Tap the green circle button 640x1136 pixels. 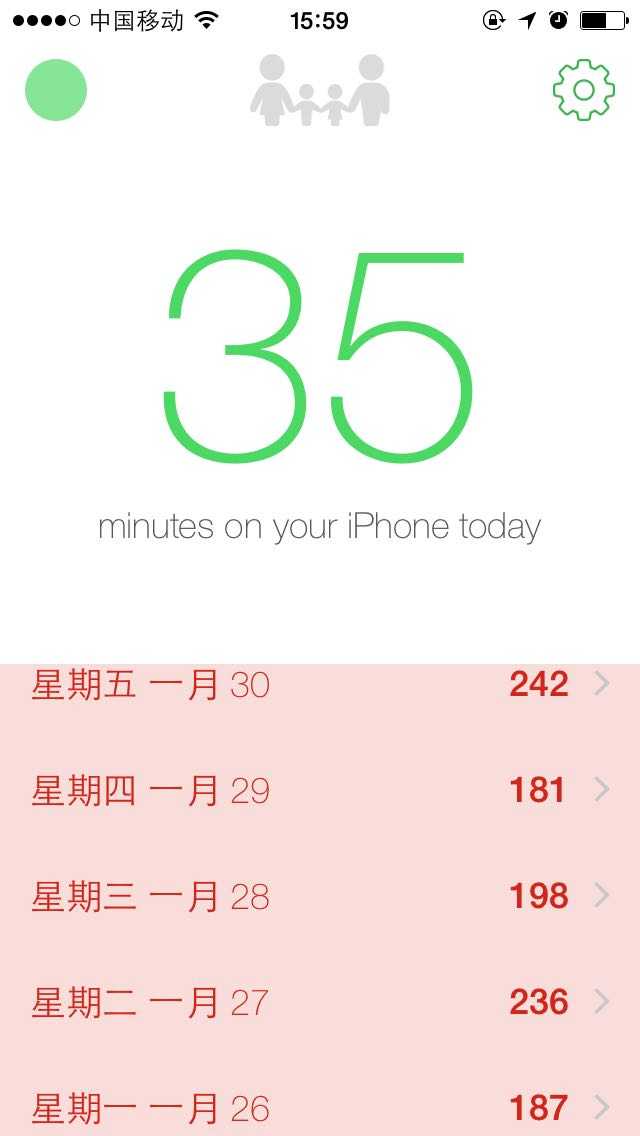coord(56,90)
